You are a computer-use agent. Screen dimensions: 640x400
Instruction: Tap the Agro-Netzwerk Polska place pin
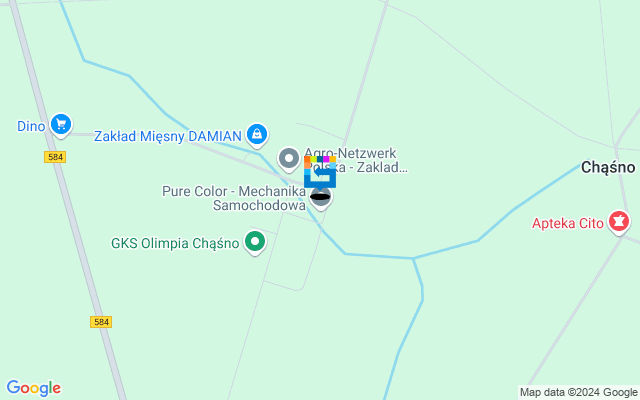tap(289, 159)
